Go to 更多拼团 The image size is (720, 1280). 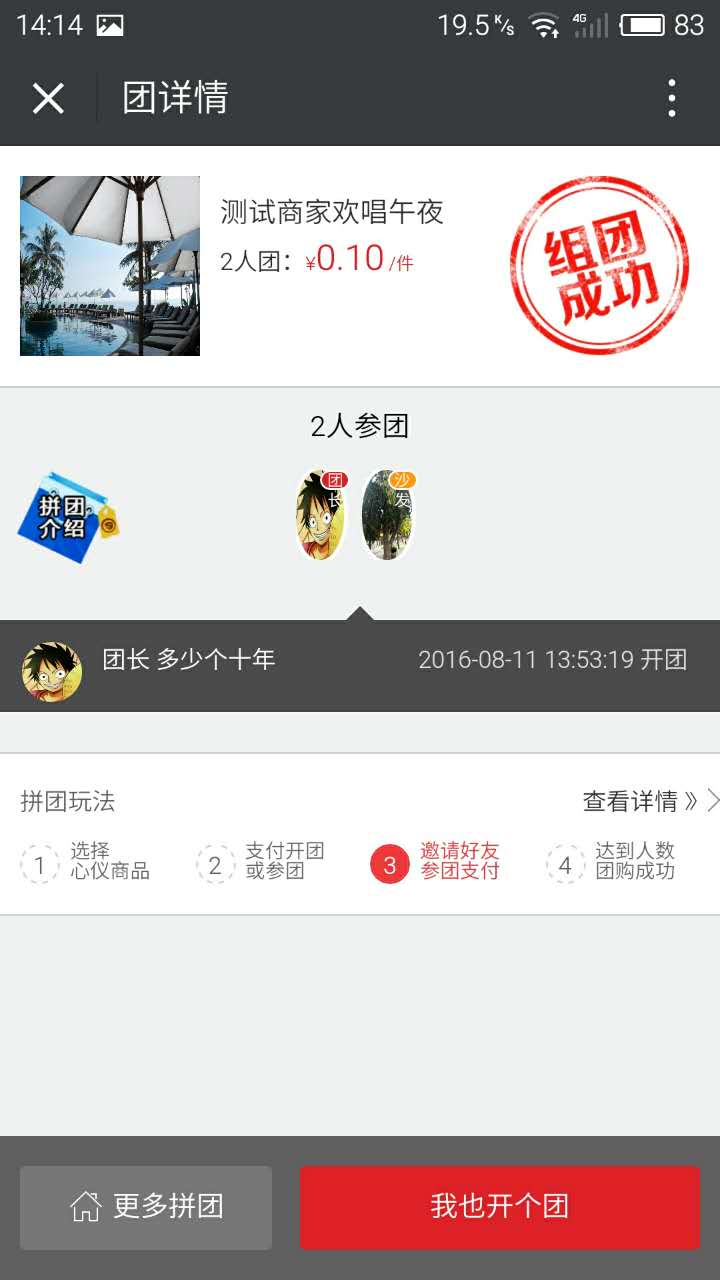pyautogui.click(x=146, y=1207)
